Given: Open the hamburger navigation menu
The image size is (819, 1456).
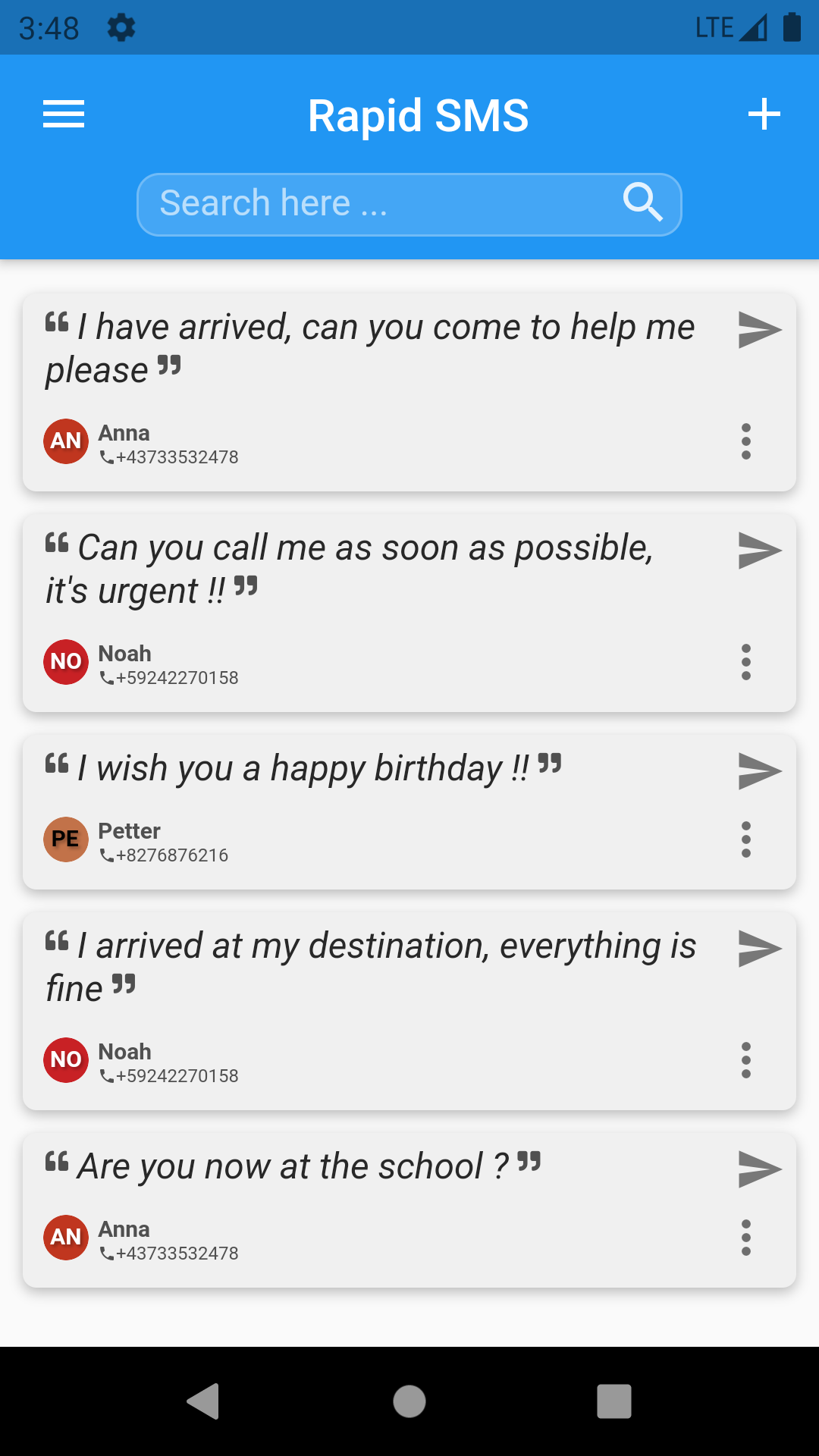Looking at the screenshot, I should coord(64,115).
